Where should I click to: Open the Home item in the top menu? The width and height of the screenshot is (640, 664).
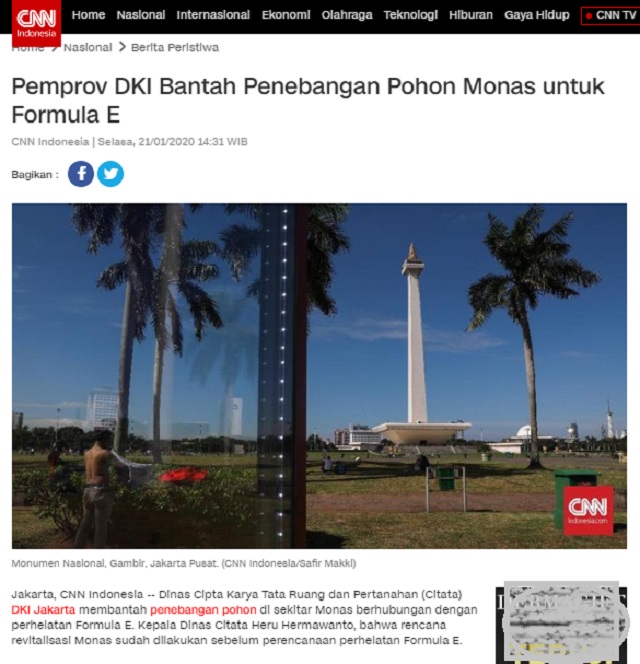(x=88, y=15)
